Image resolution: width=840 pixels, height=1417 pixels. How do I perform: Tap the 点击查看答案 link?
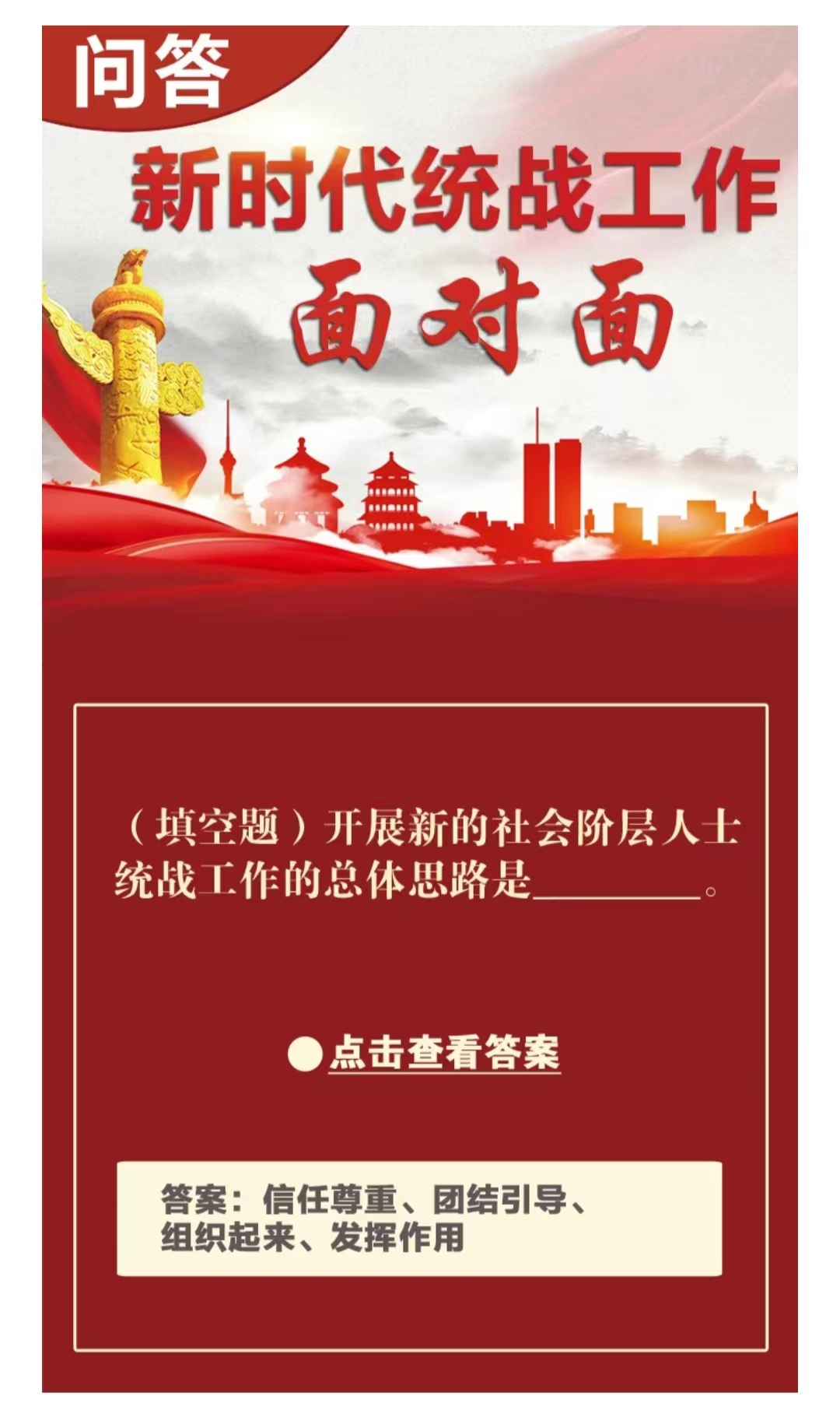coord(443,1054)
